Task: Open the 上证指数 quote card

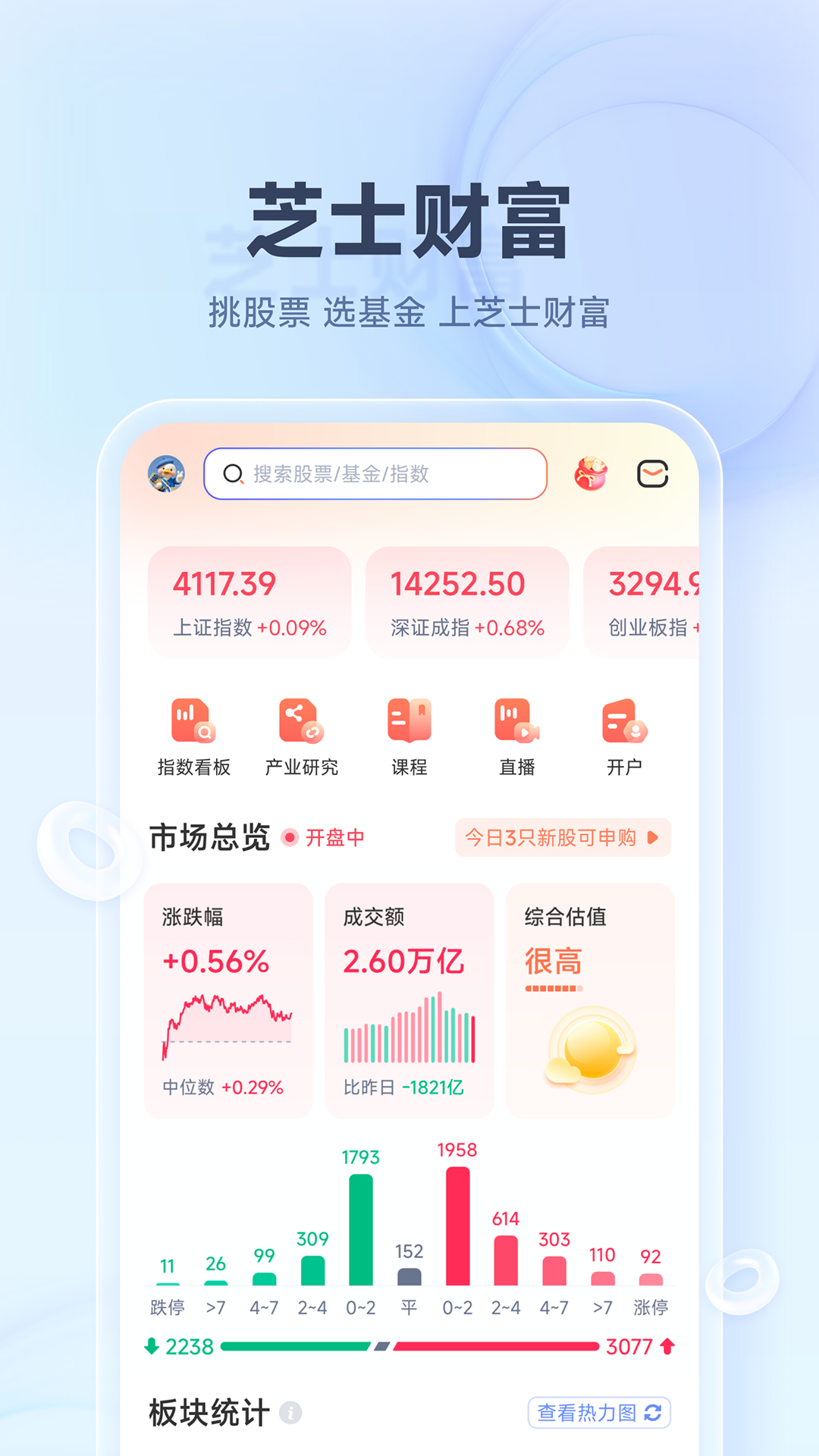Action: tap(249, 601)
